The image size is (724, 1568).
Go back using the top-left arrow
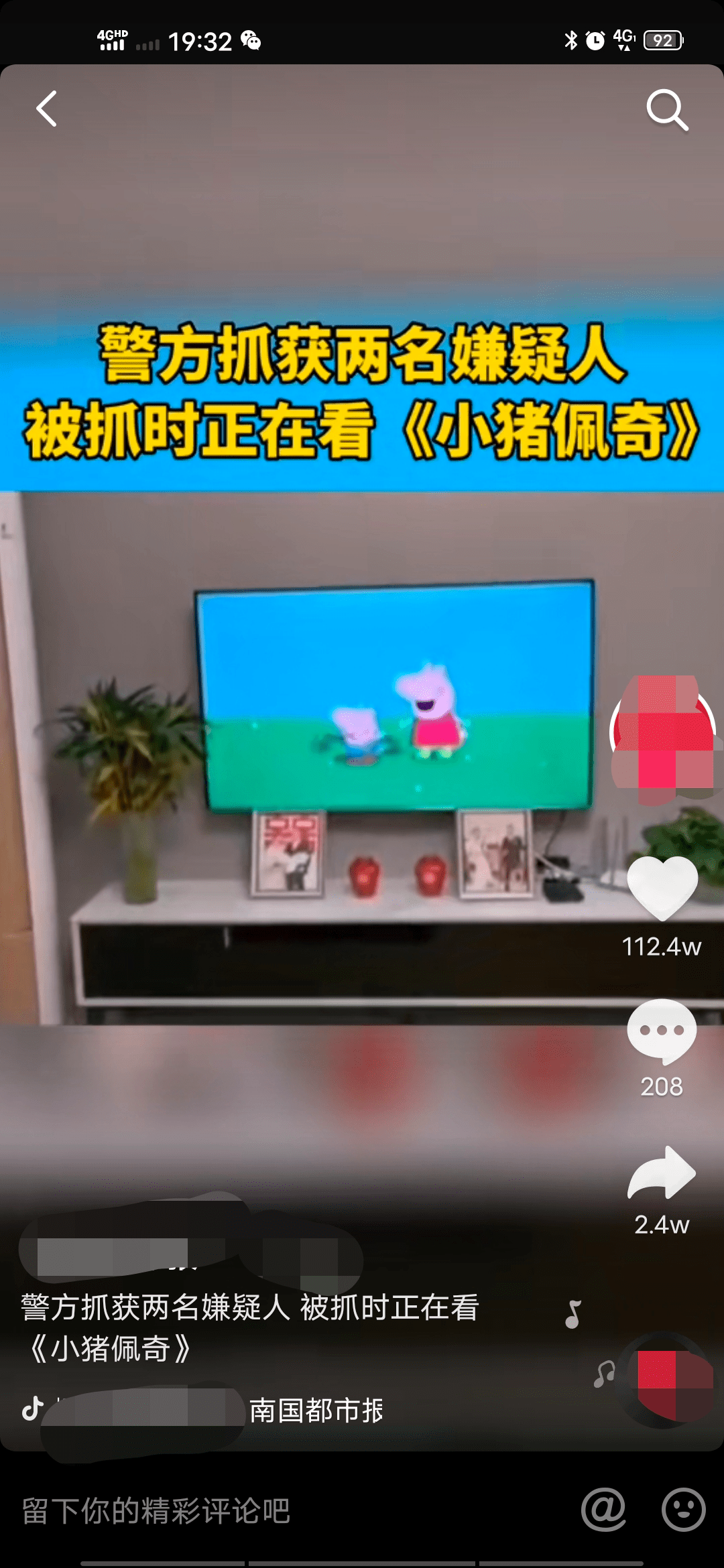pyautogui.click(x=46, y=109)
